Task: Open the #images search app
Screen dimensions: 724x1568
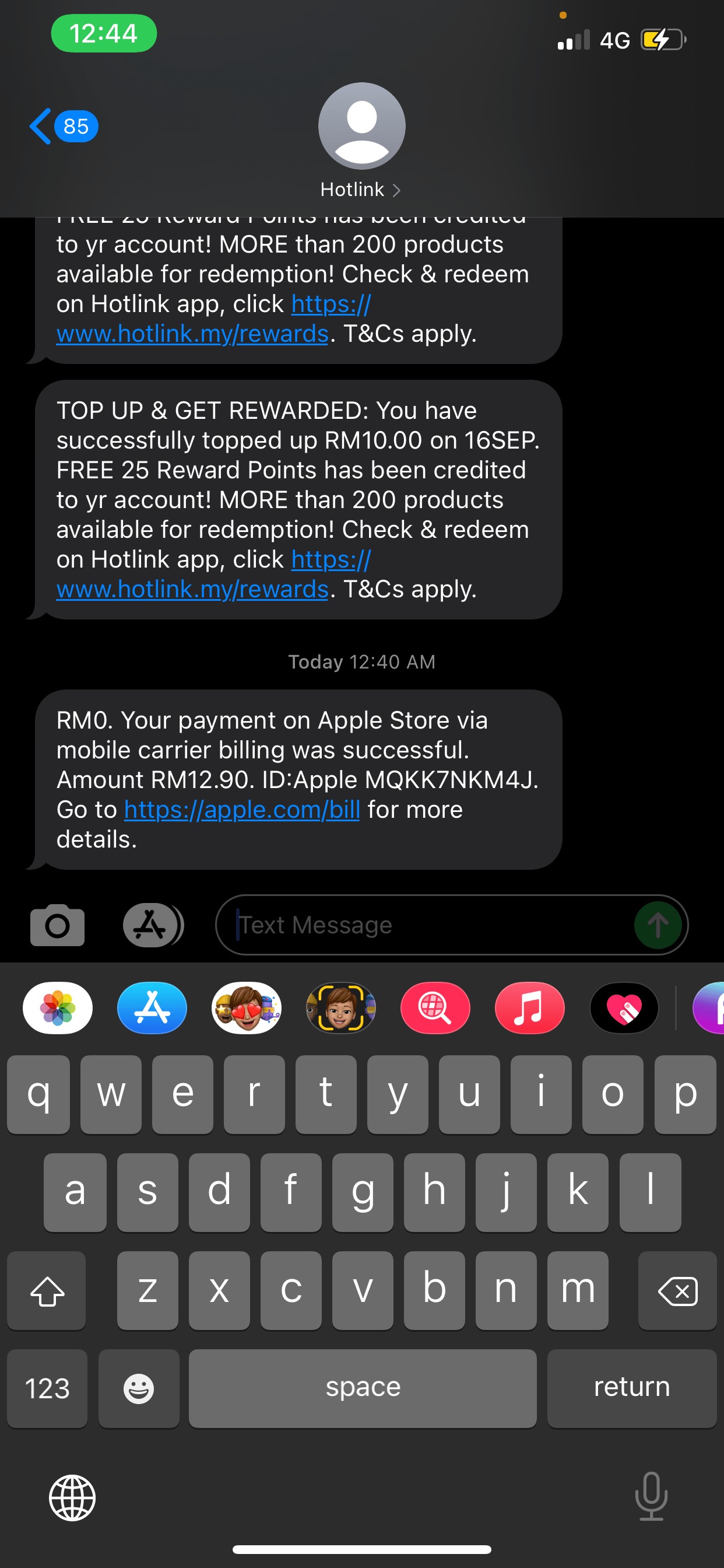Action: (435, 1008)
